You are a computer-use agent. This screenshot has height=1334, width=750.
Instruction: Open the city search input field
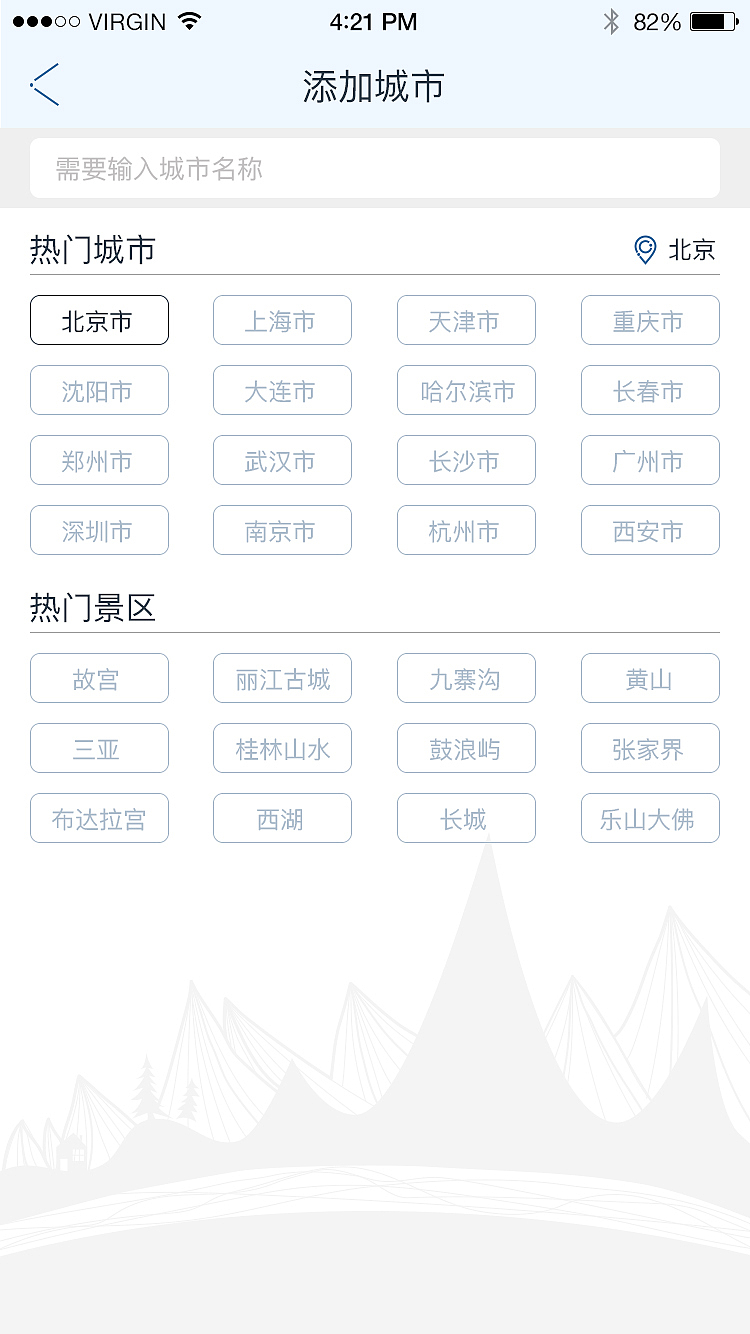375,168
